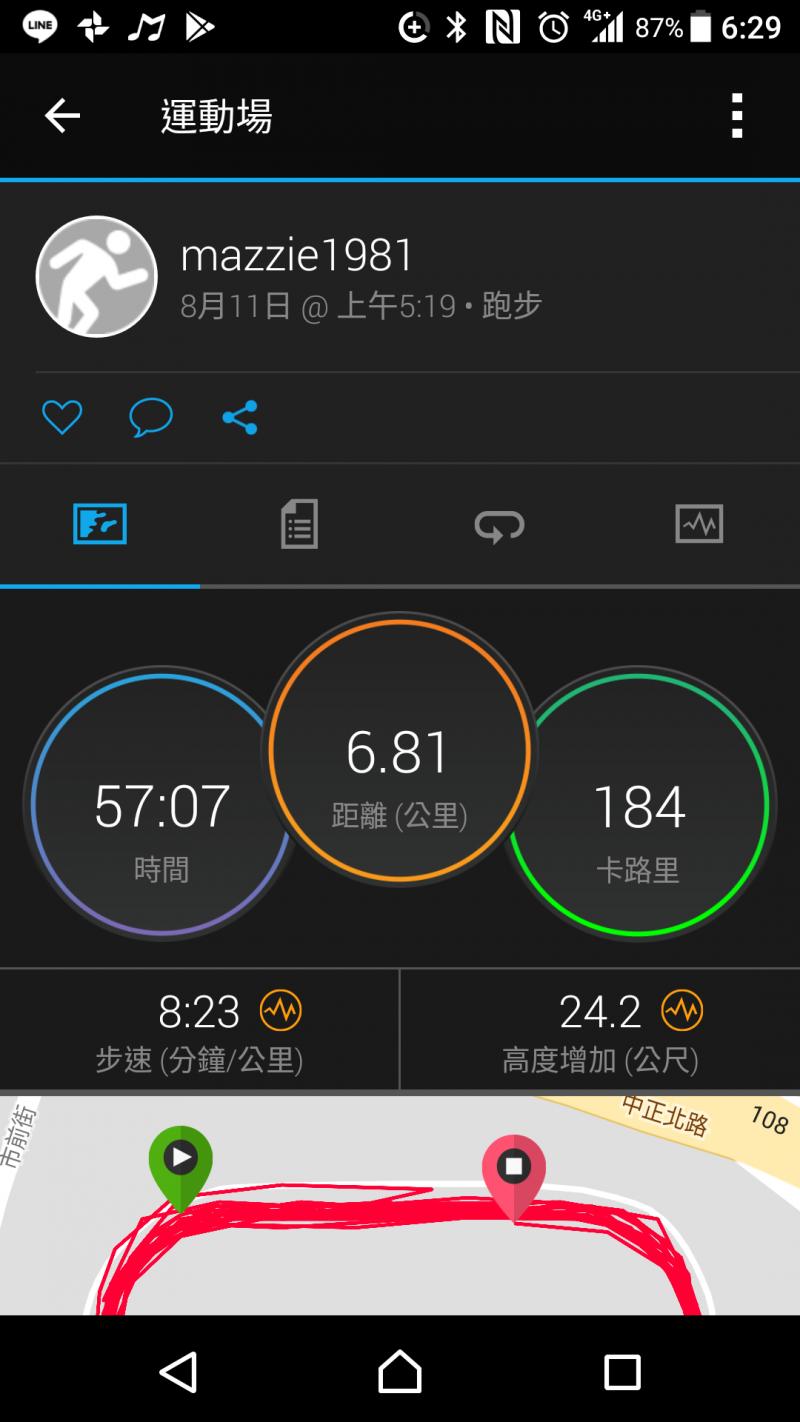
Task: Switch to the charts tab
Action: point(699,524)
